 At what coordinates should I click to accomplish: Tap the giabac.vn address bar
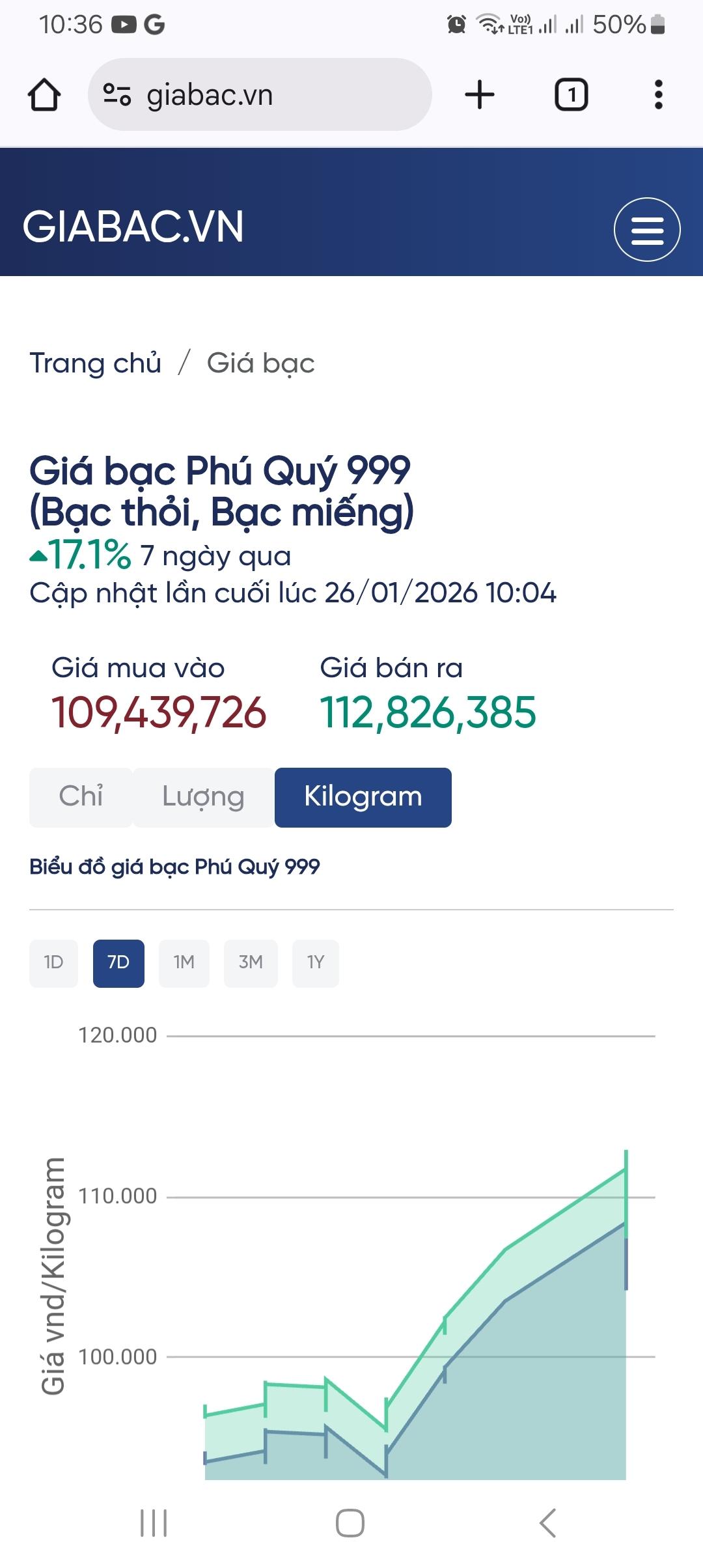[260, 95]
